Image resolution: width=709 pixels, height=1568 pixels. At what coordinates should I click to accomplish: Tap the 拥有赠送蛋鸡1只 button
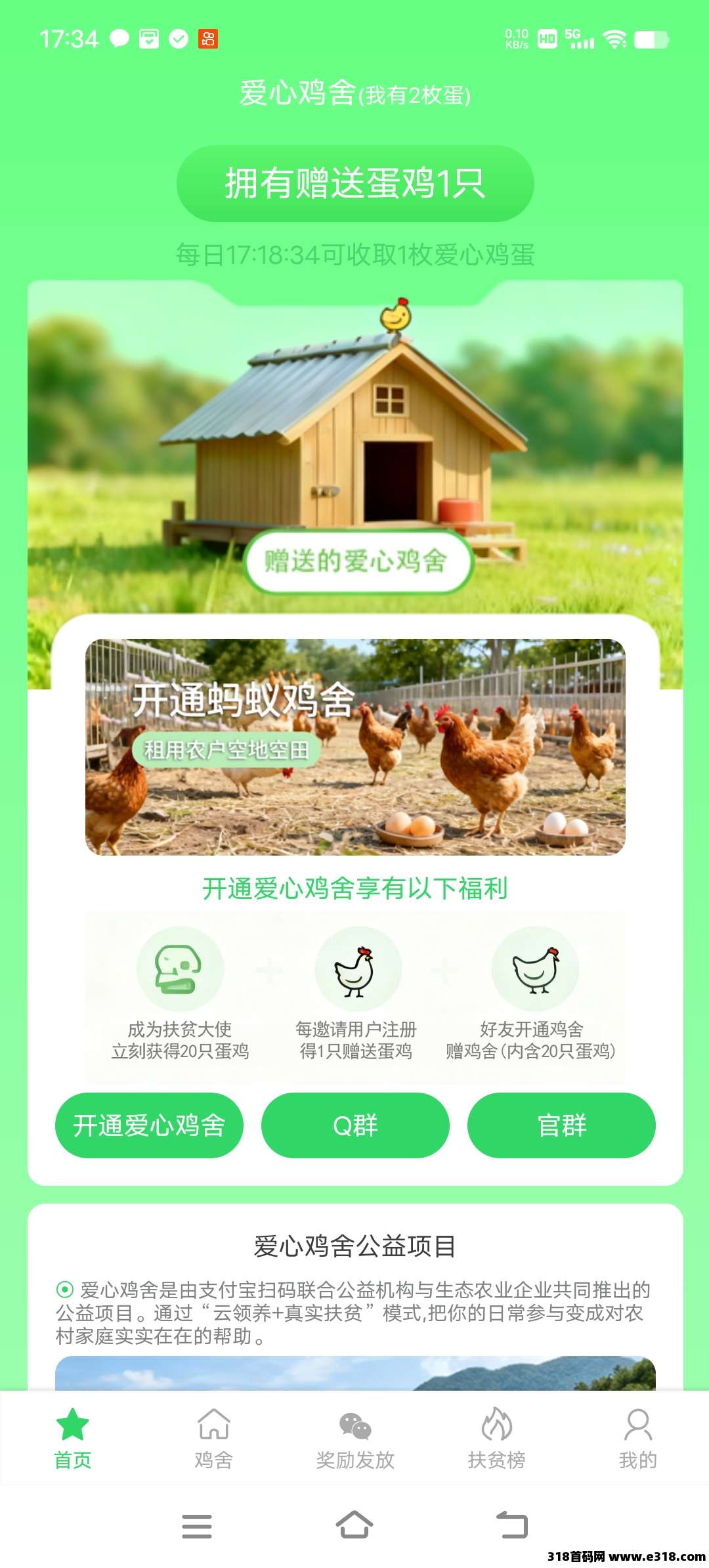(x=355, y=183)
